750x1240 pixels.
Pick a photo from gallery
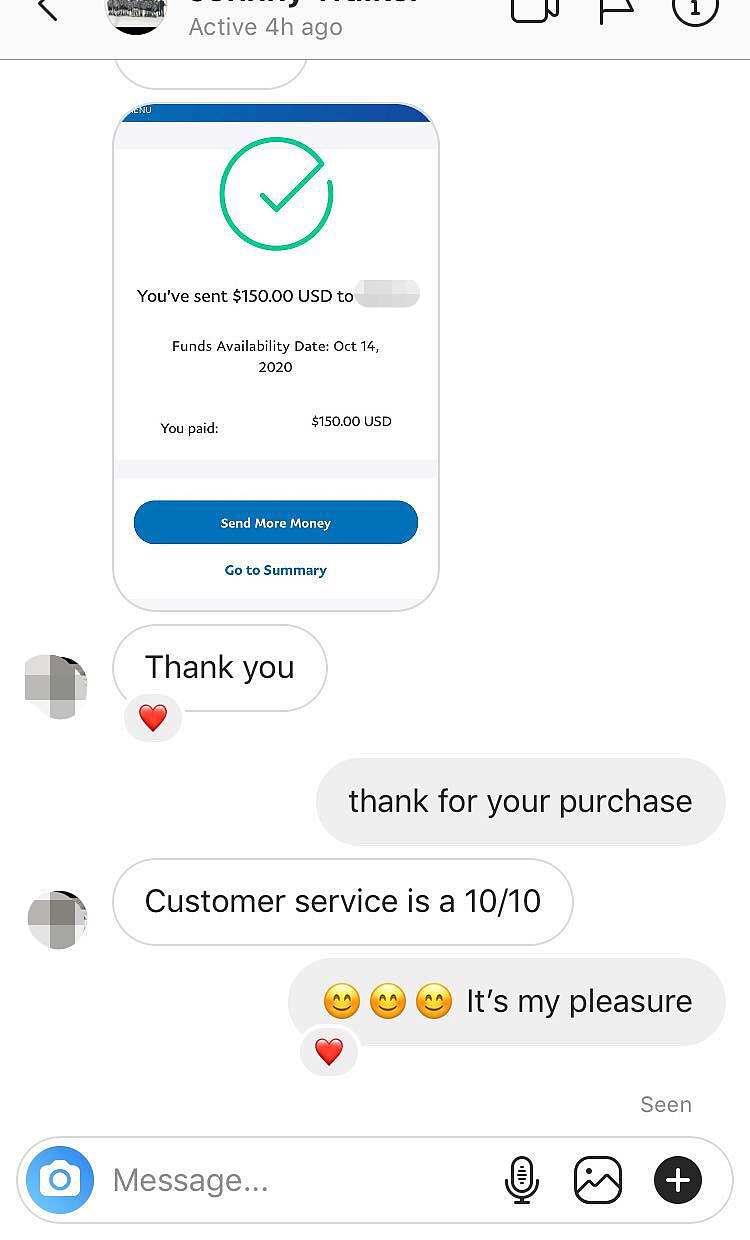tap(598, 1180)
